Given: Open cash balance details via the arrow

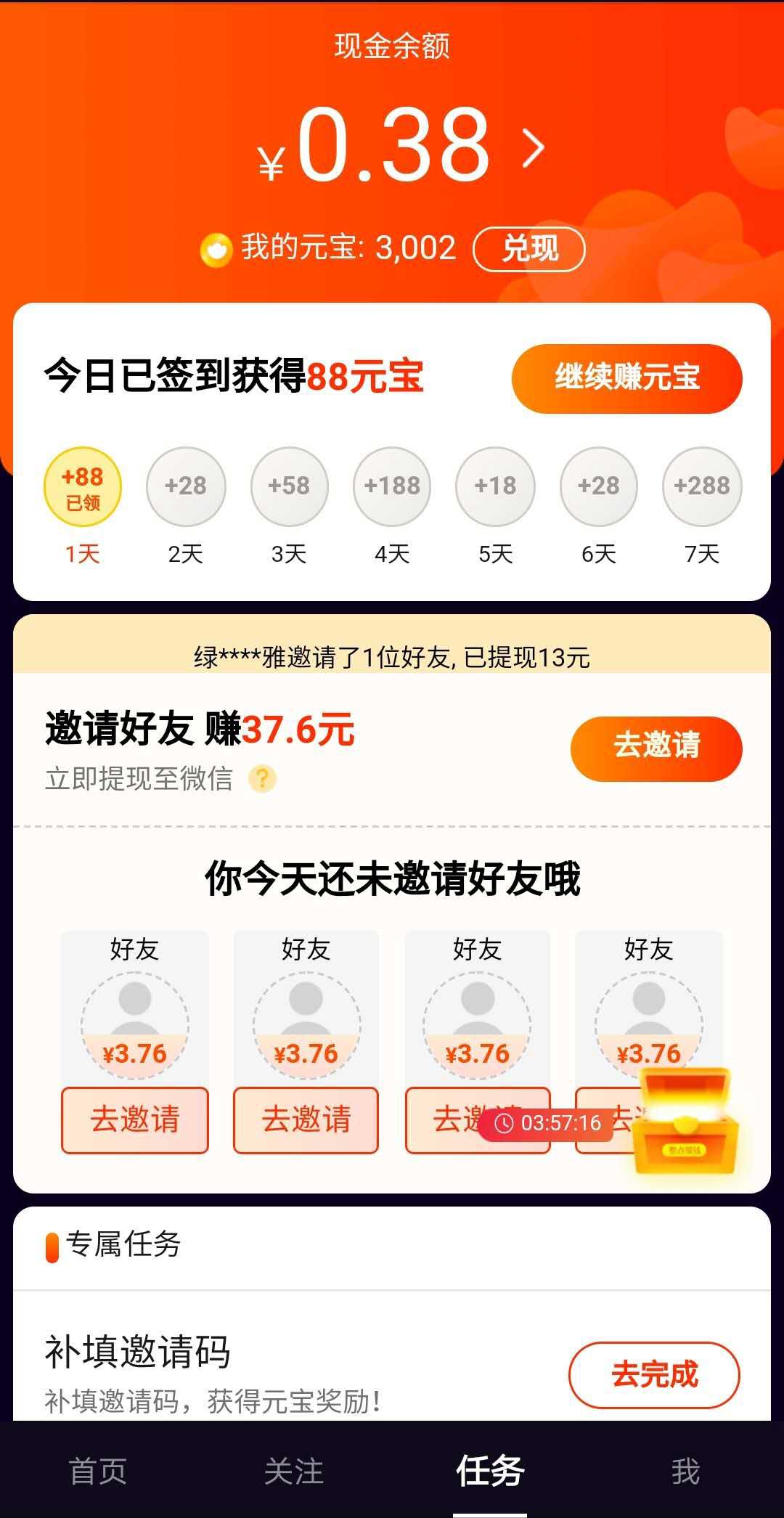Looking at the screenshot, I should pos(534,149).
